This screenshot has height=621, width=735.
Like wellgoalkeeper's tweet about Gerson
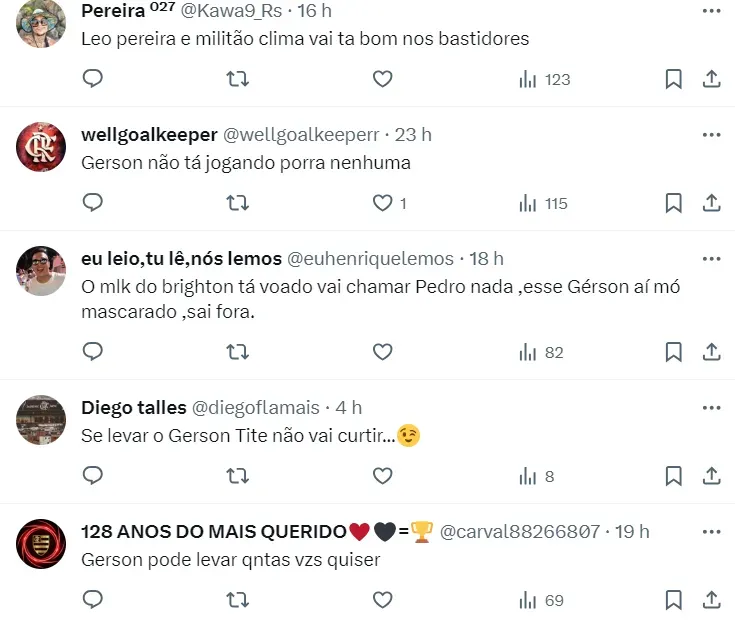point(382,203)
